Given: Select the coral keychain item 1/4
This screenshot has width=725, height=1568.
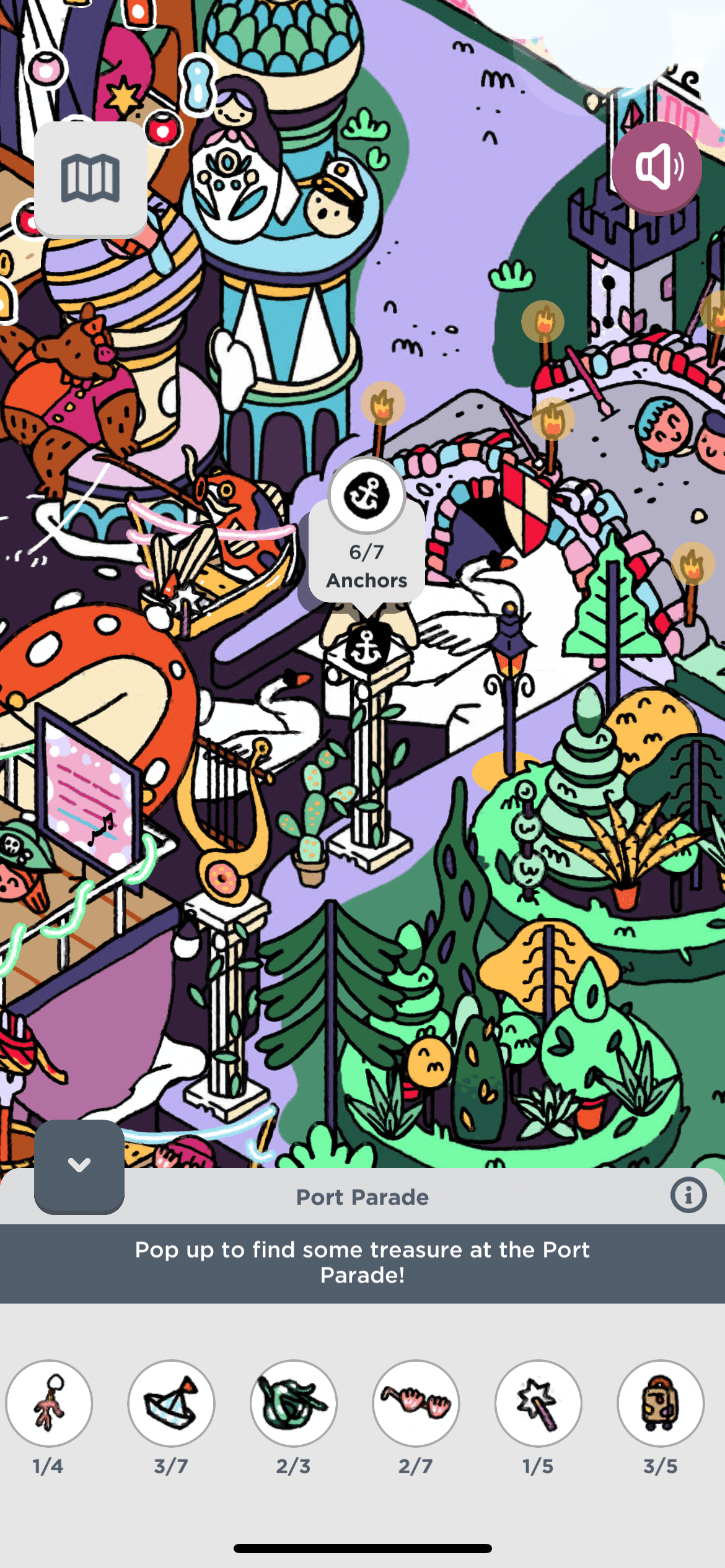Looking at the screenshot, I should click(x=49, y=1403).
